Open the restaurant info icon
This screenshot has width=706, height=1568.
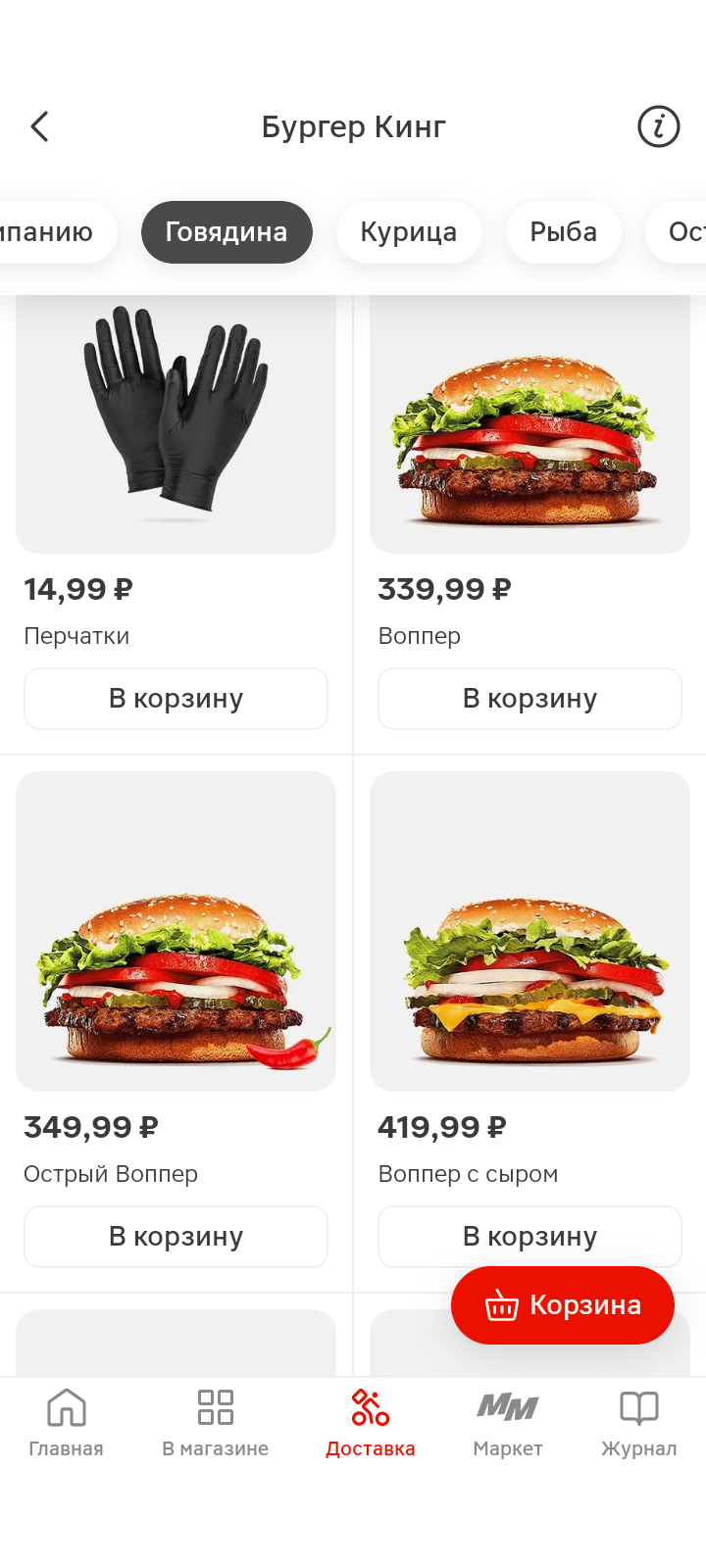coord(658,126)
